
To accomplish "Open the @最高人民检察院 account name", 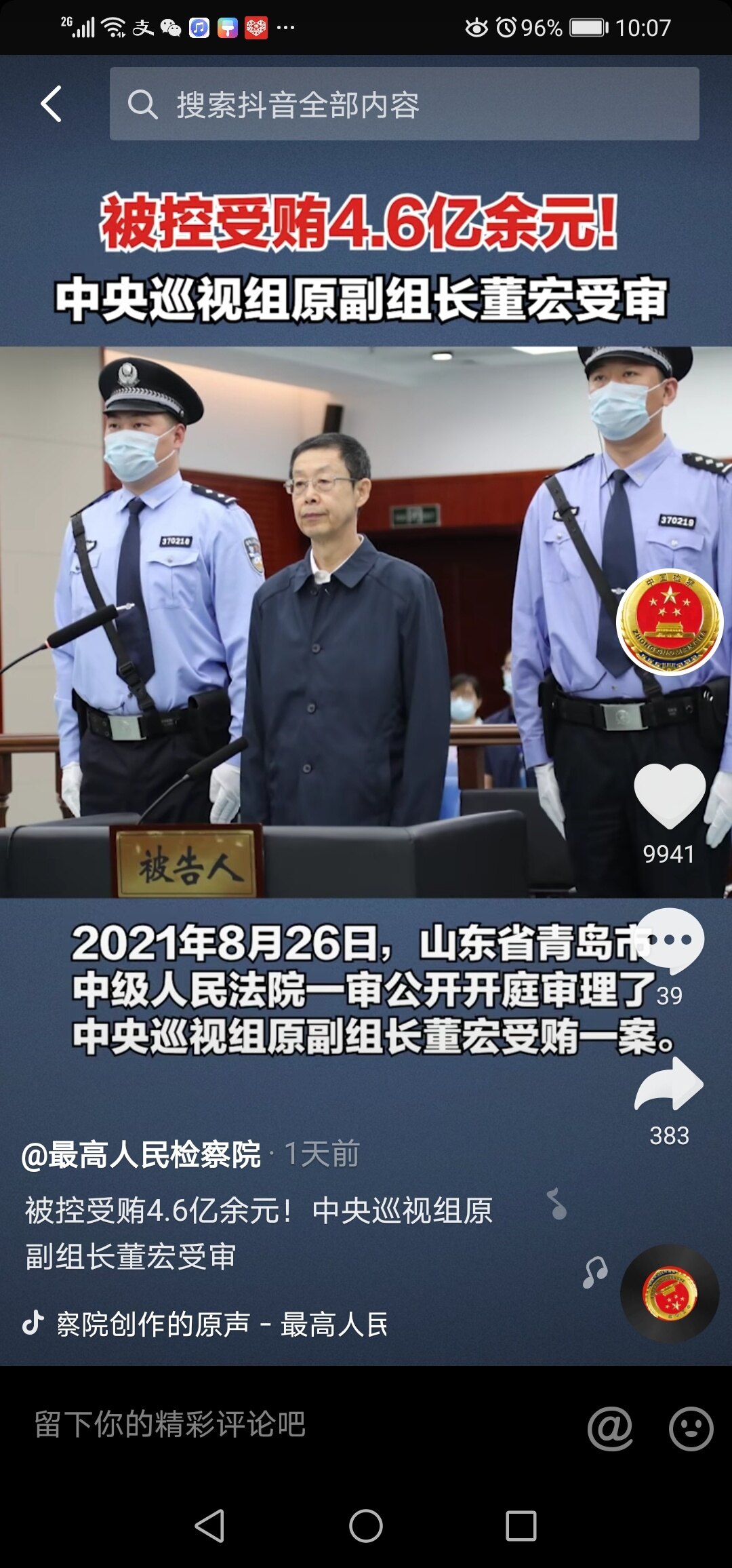I will 141,1154.
